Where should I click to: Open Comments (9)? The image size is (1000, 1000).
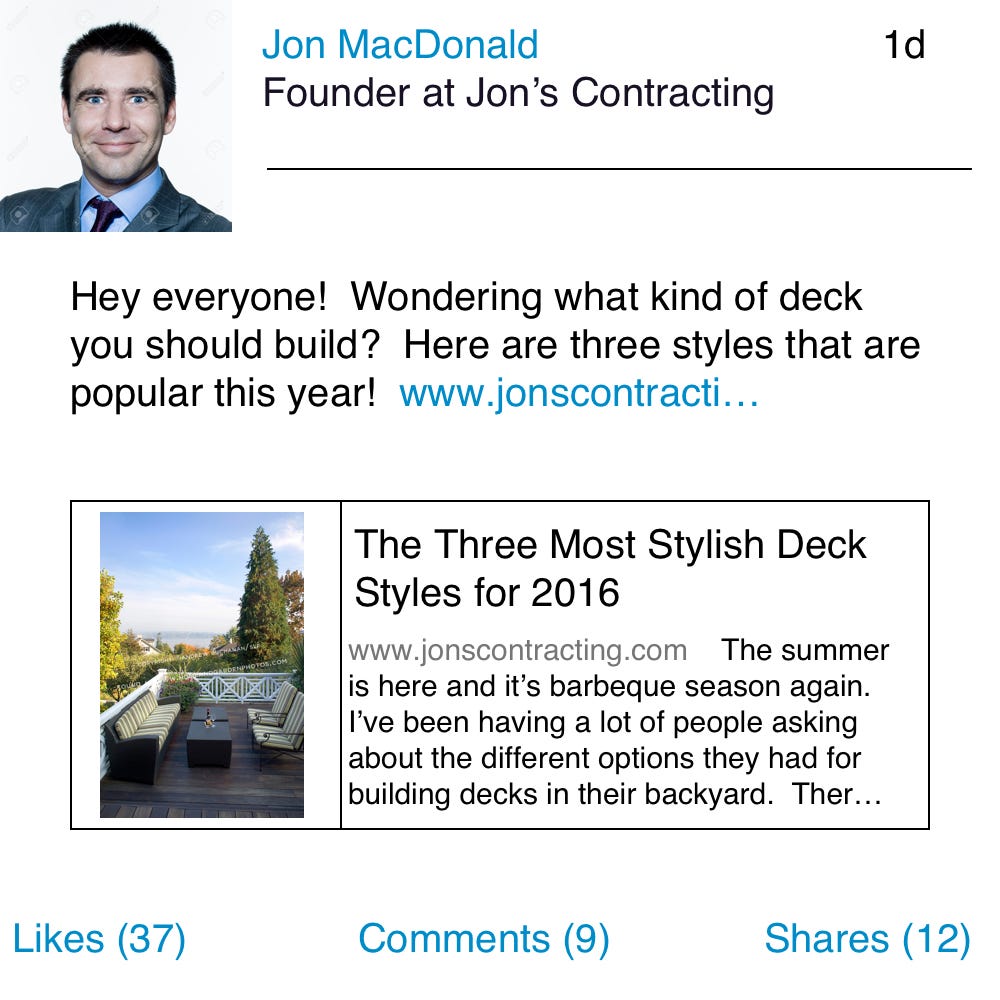[x=483, y=939]
